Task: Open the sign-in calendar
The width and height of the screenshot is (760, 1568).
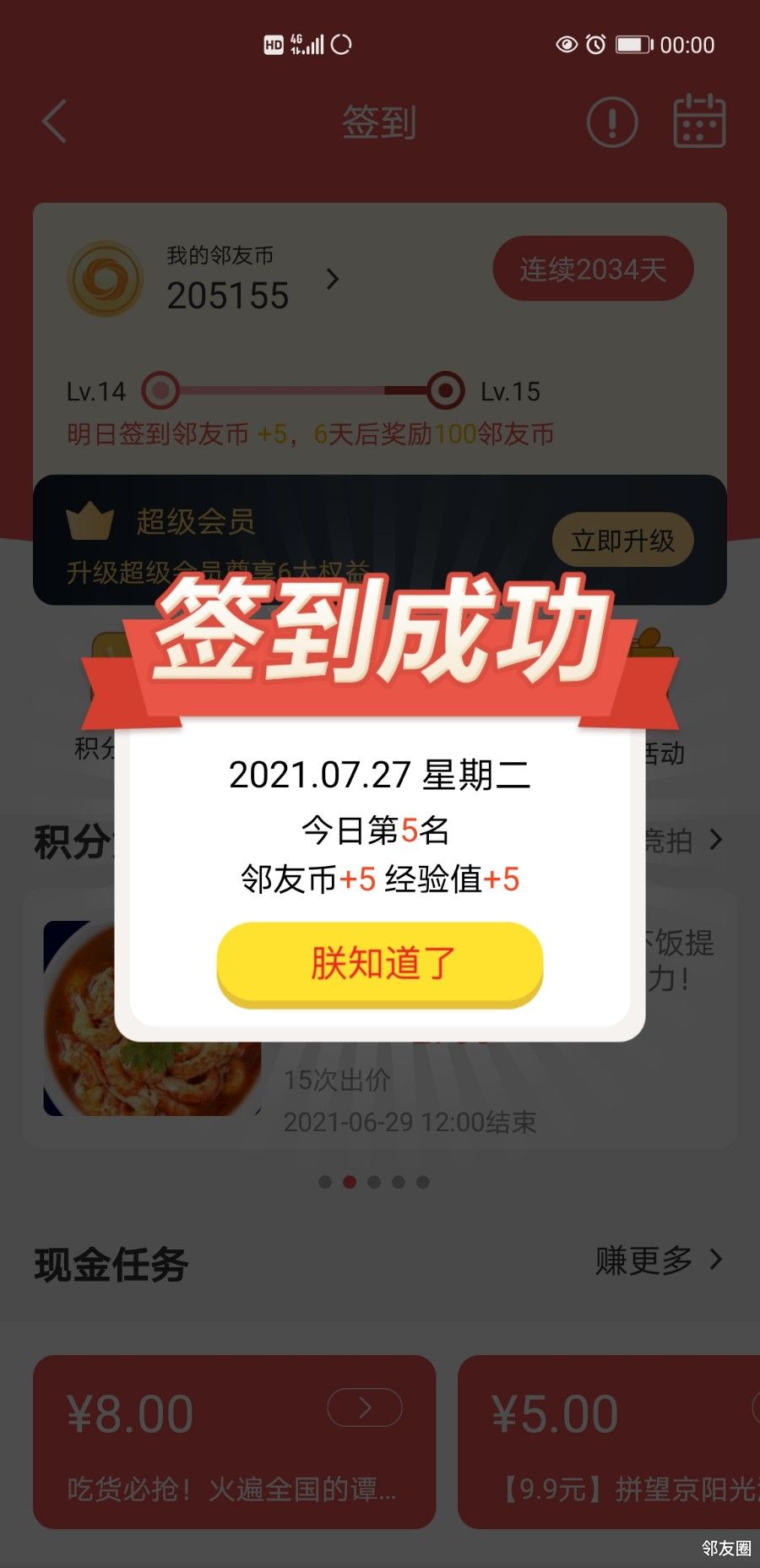Action: (698, 122)
